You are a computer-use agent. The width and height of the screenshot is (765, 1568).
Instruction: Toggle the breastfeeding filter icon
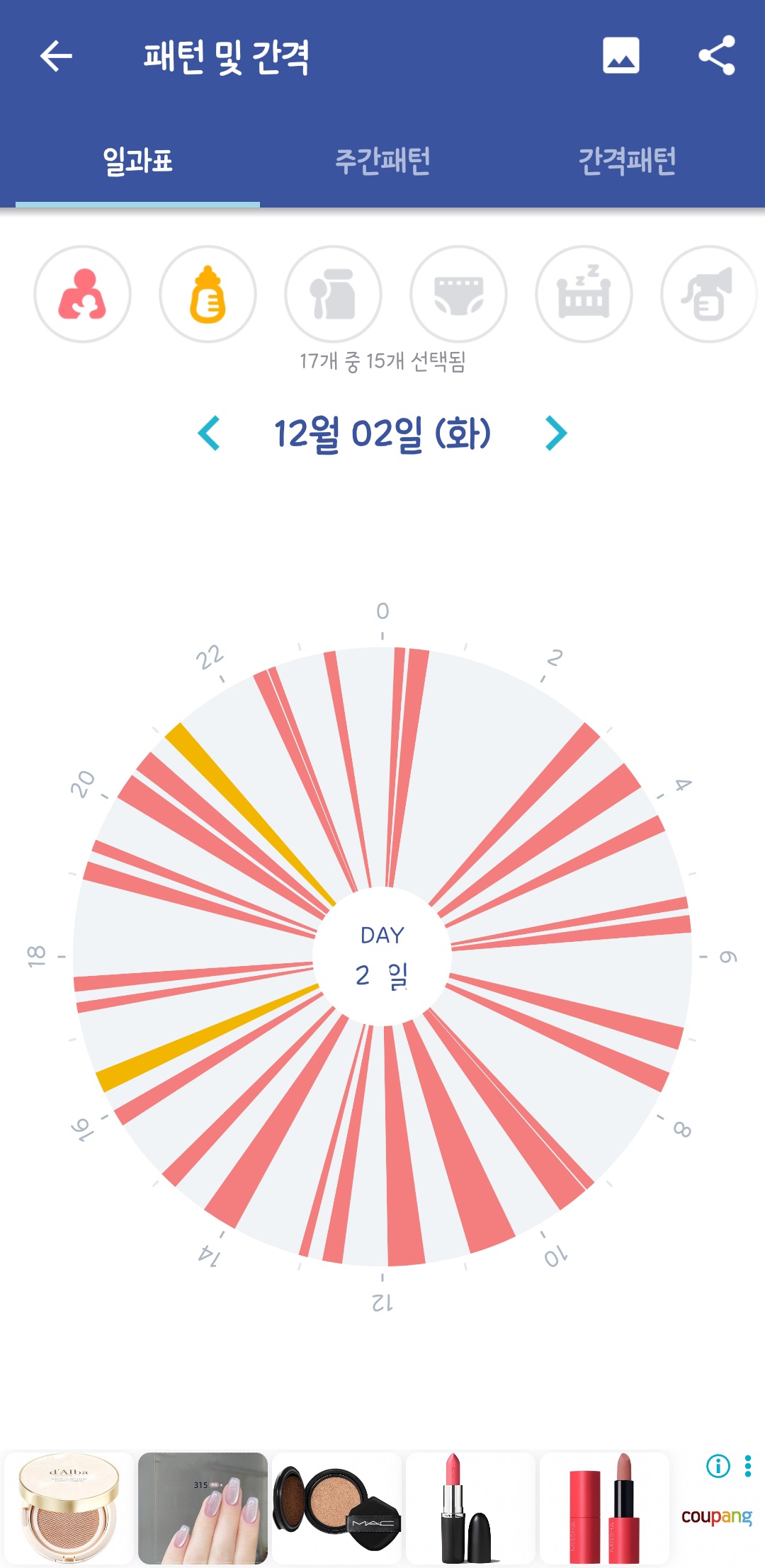tap(82, 294)
